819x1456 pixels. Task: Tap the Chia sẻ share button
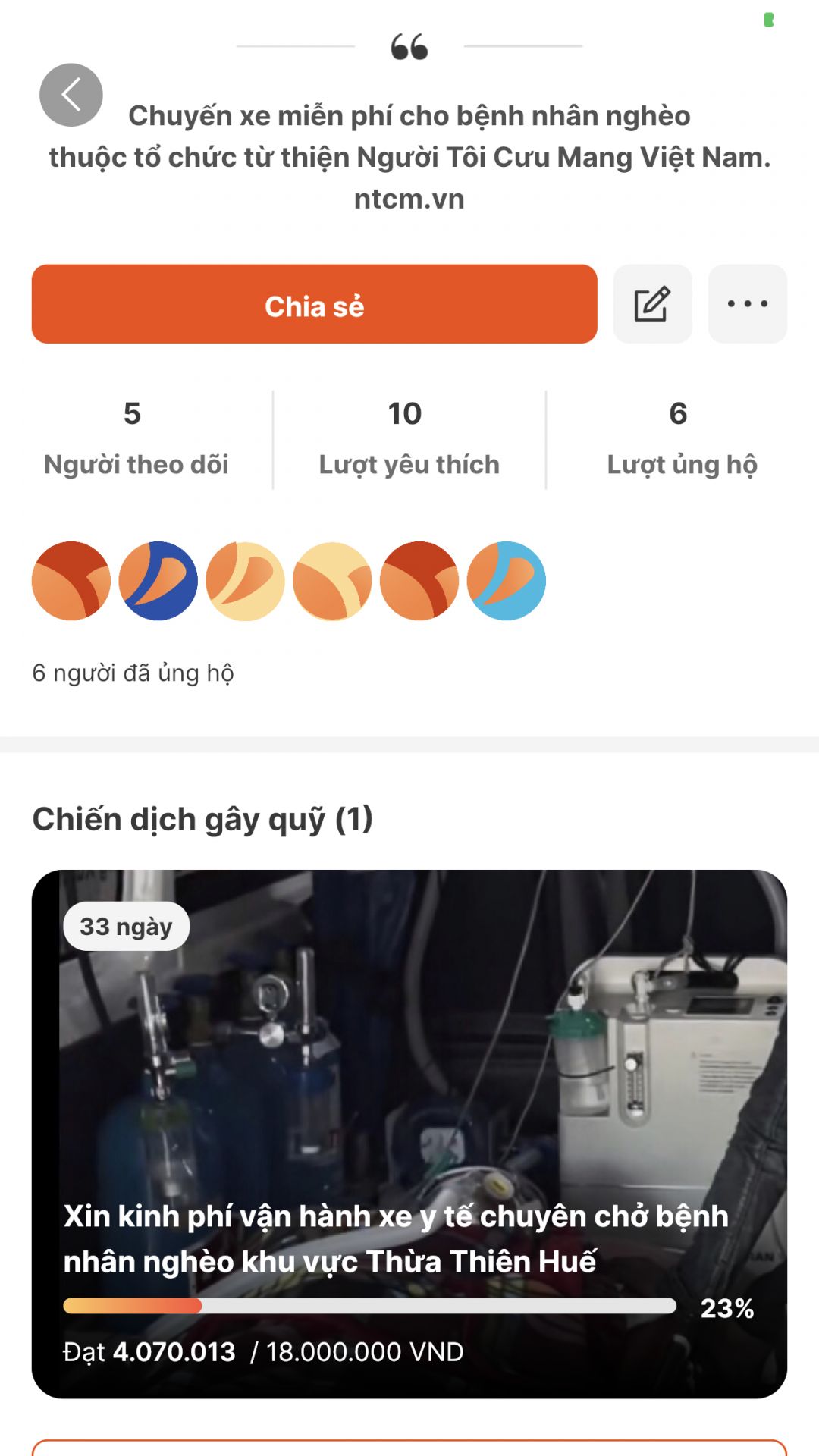pyautogui.click(x=314, y=304)
